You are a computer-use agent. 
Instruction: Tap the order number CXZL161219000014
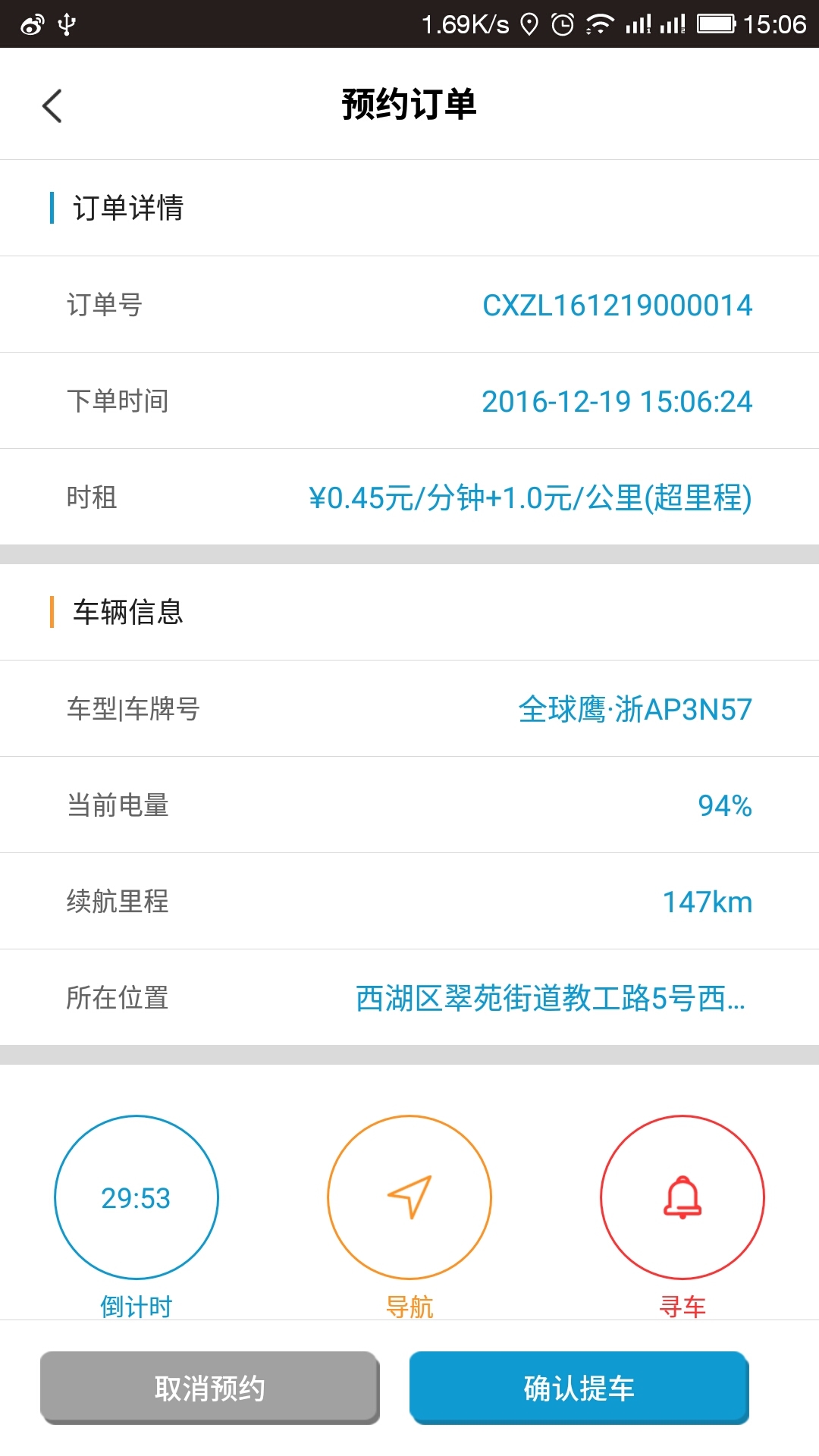(617, 306)
